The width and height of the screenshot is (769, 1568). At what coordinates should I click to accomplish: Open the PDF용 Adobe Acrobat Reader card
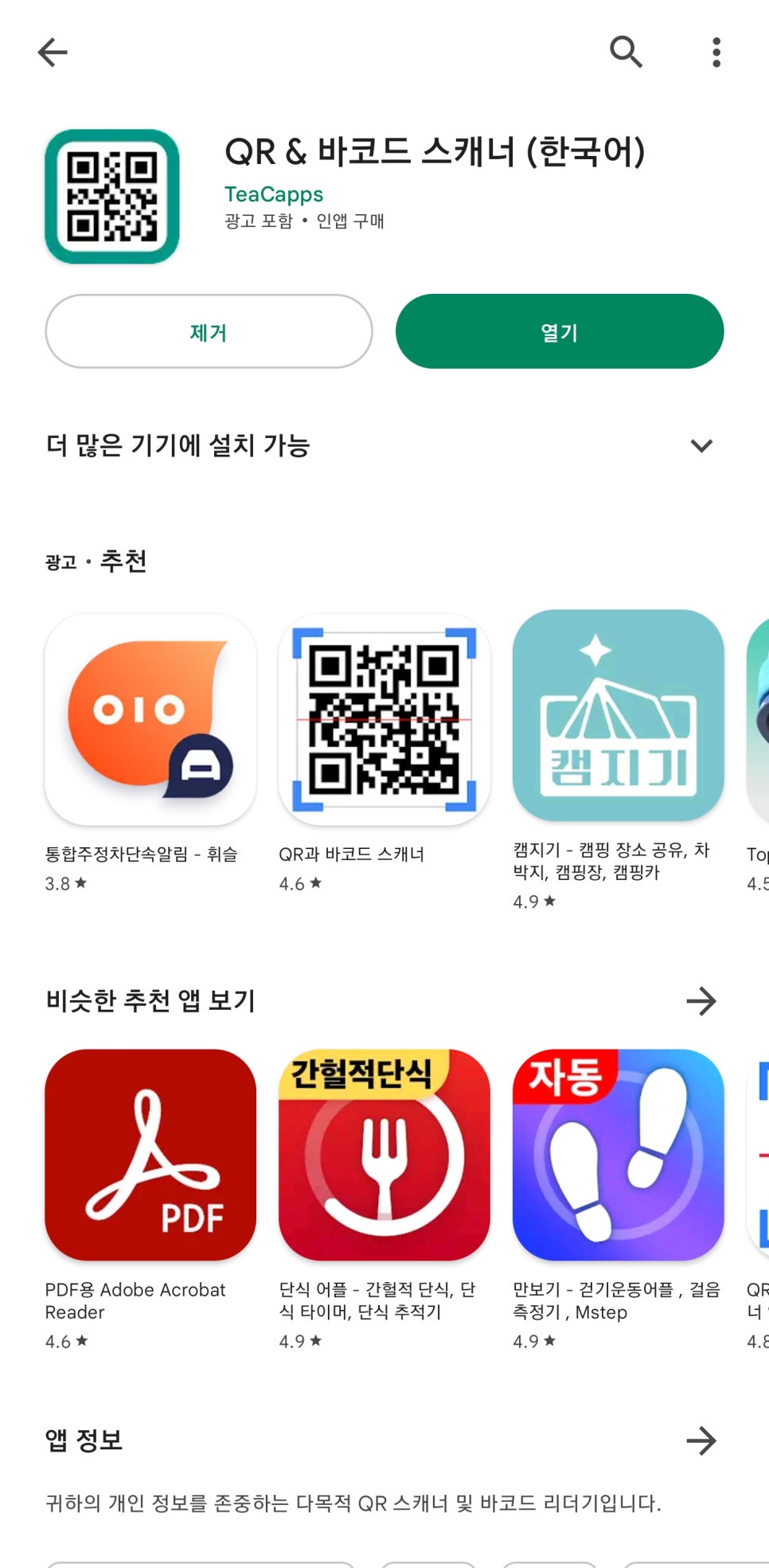coord(150,1199)
